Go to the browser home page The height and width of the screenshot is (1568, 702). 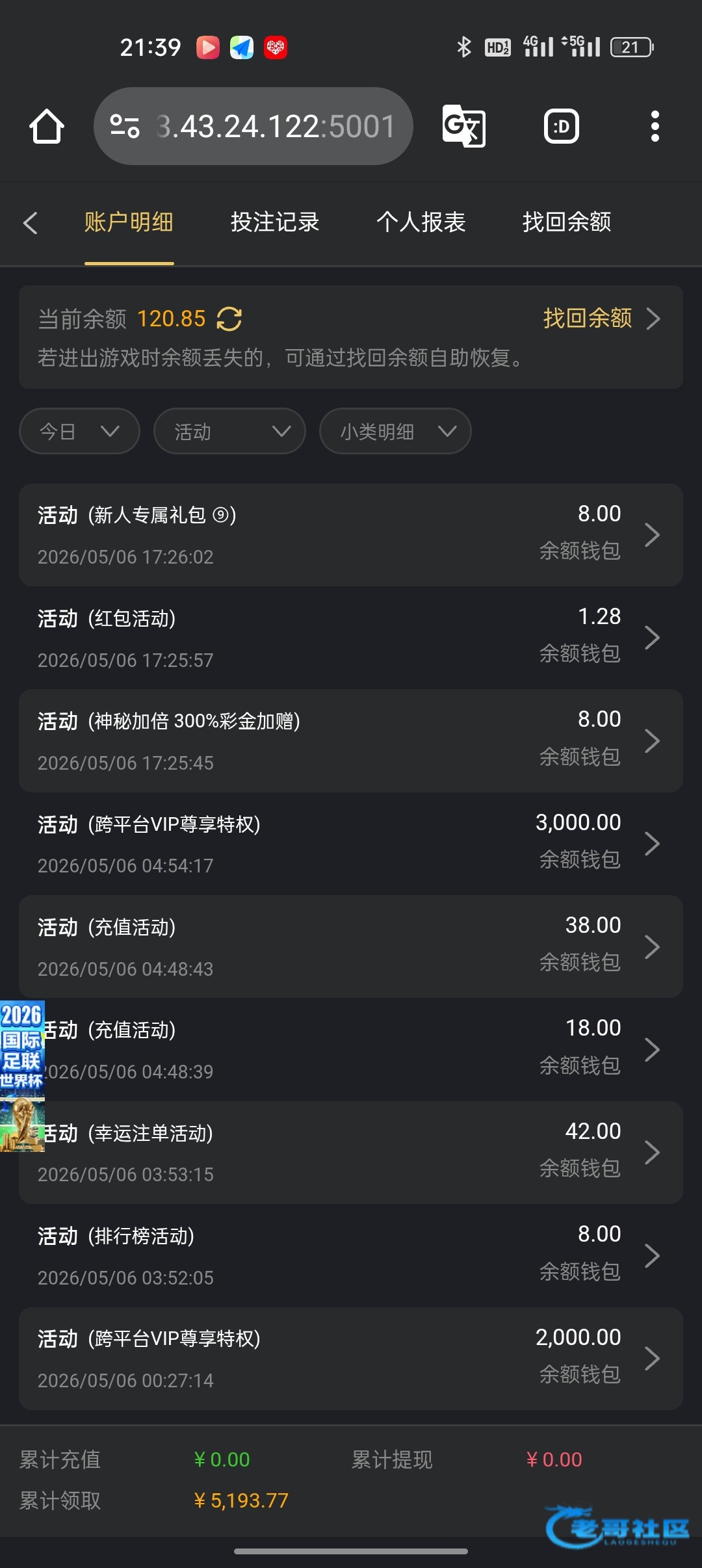(x=47, y=126)
